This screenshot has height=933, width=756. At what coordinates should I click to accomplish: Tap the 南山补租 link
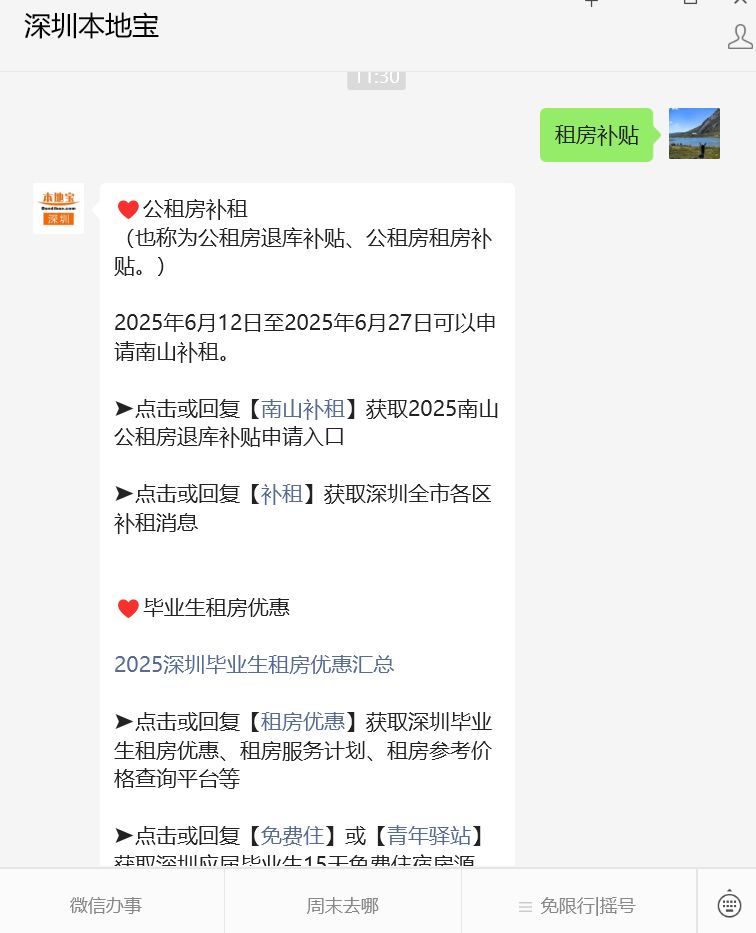(303, 409)
